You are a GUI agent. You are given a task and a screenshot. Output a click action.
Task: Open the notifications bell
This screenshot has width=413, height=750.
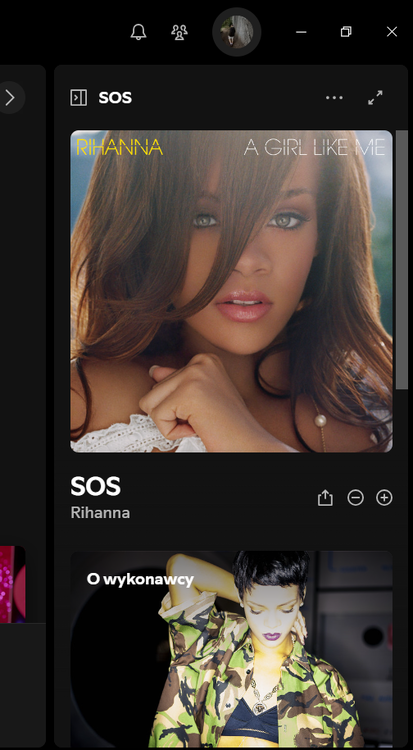138,32
